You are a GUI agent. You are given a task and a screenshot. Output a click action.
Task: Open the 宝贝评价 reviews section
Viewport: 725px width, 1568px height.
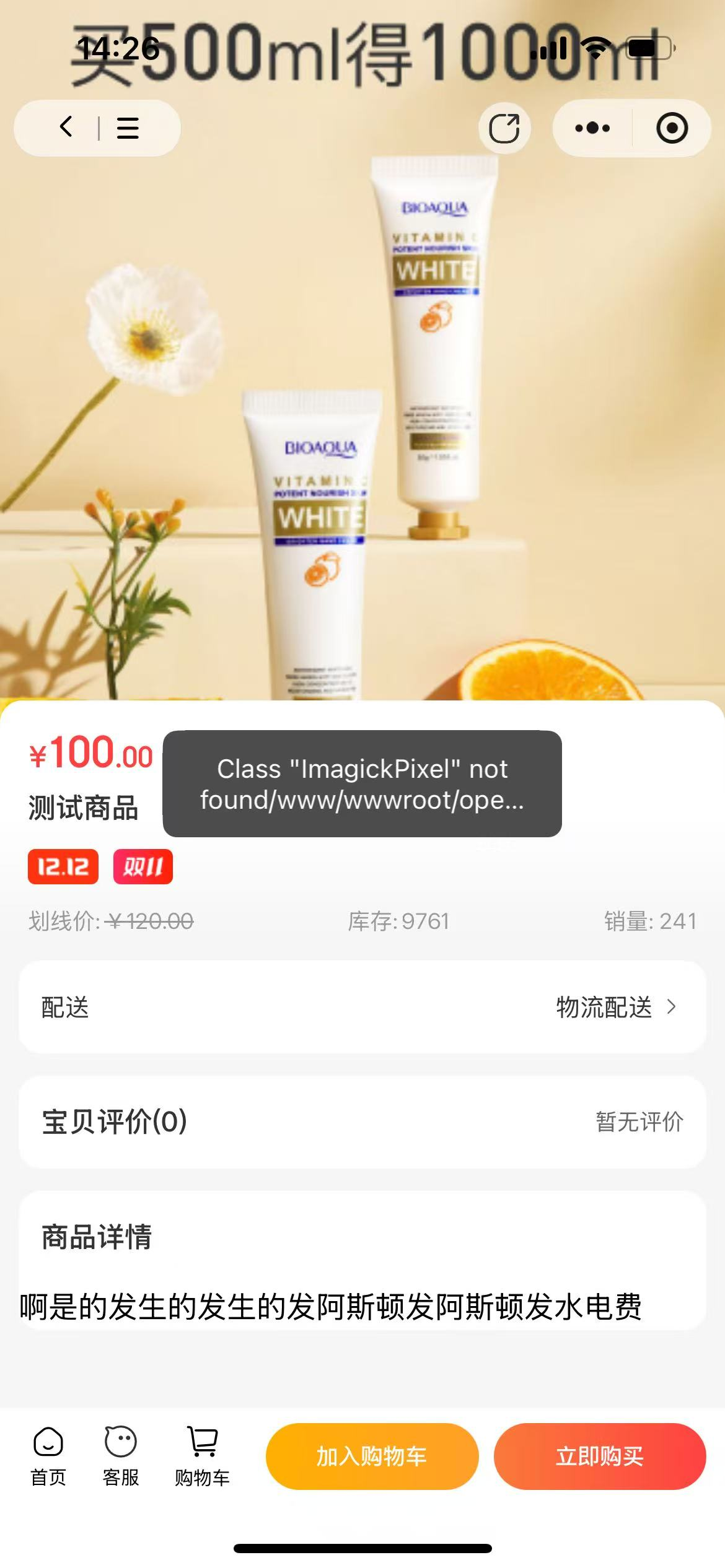click(x=362, y=1122)
